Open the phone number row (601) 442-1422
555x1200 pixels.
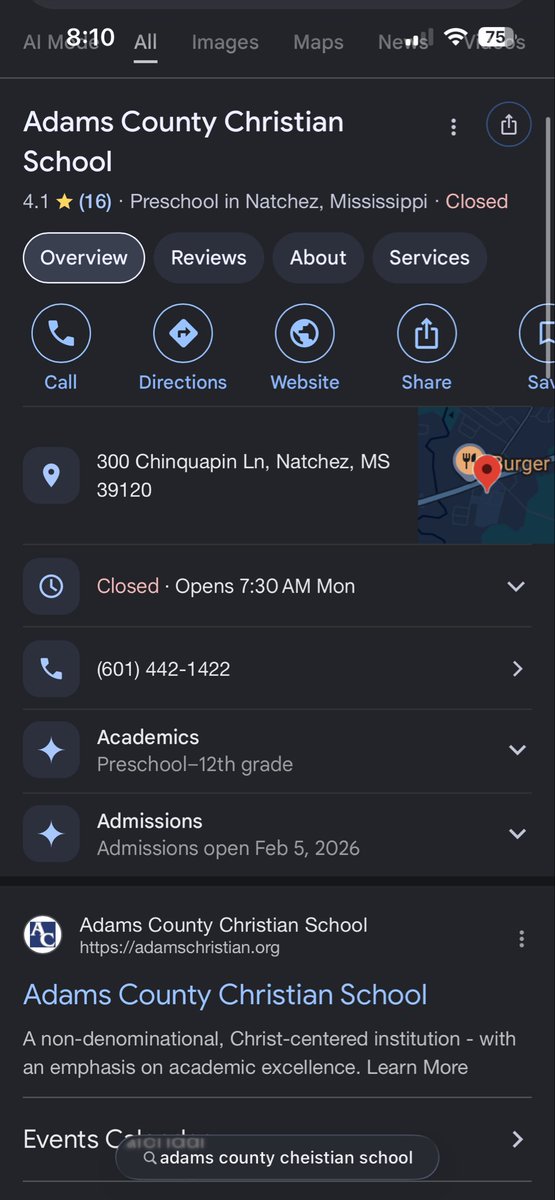277,669
